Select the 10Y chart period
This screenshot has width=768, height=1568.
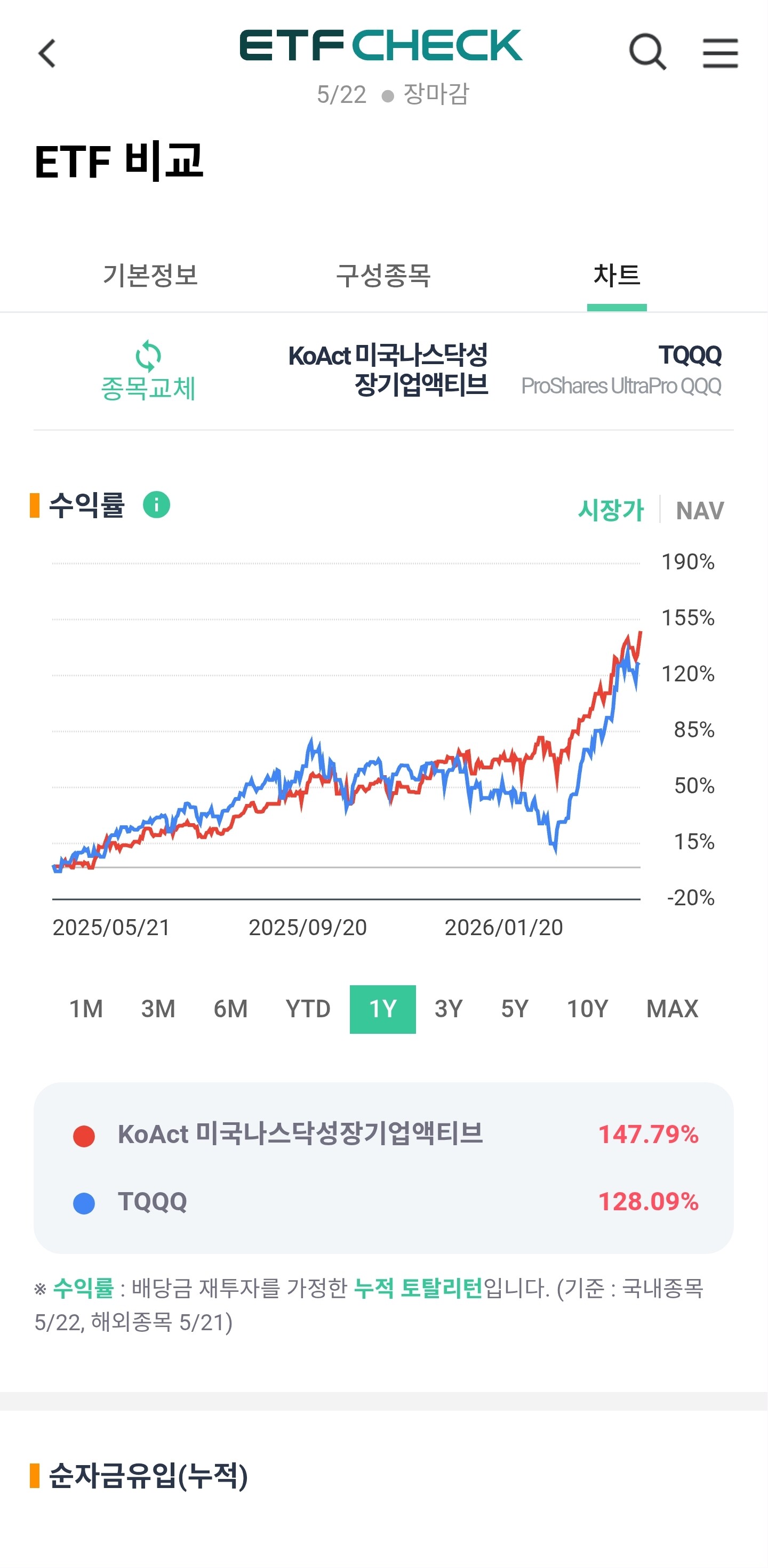[588, 1009]
